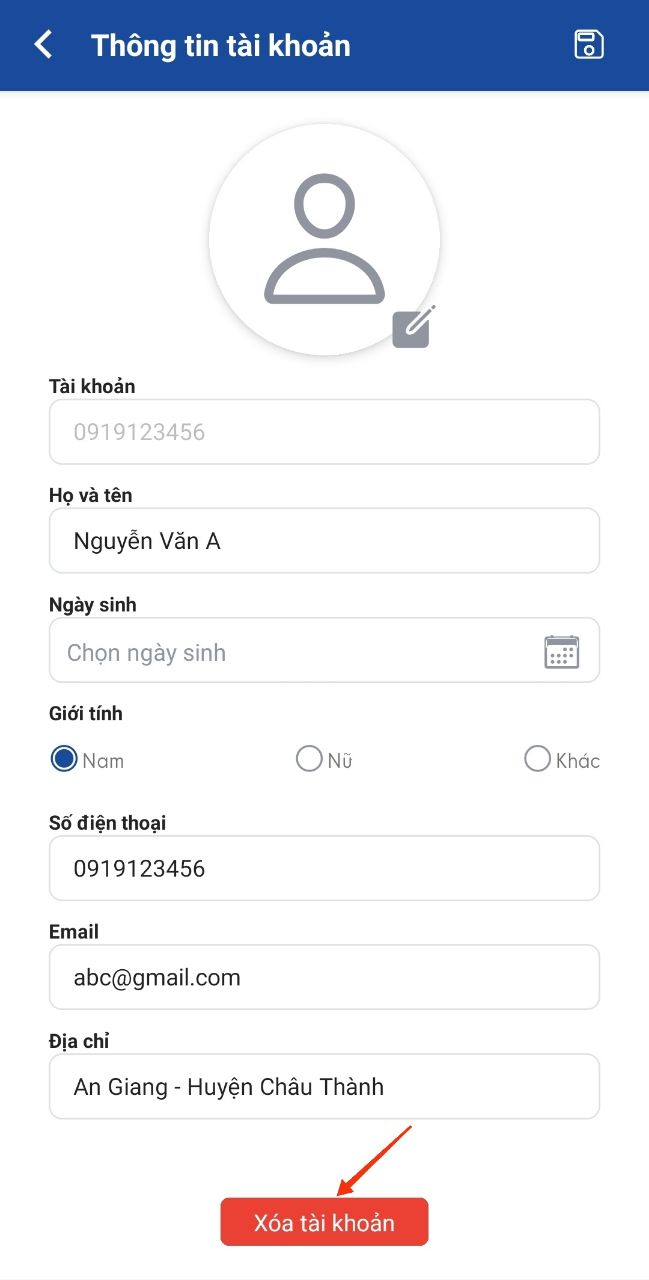649x1280 pixels.
Task: Edit the Họ và tên field
Action: 324,541
